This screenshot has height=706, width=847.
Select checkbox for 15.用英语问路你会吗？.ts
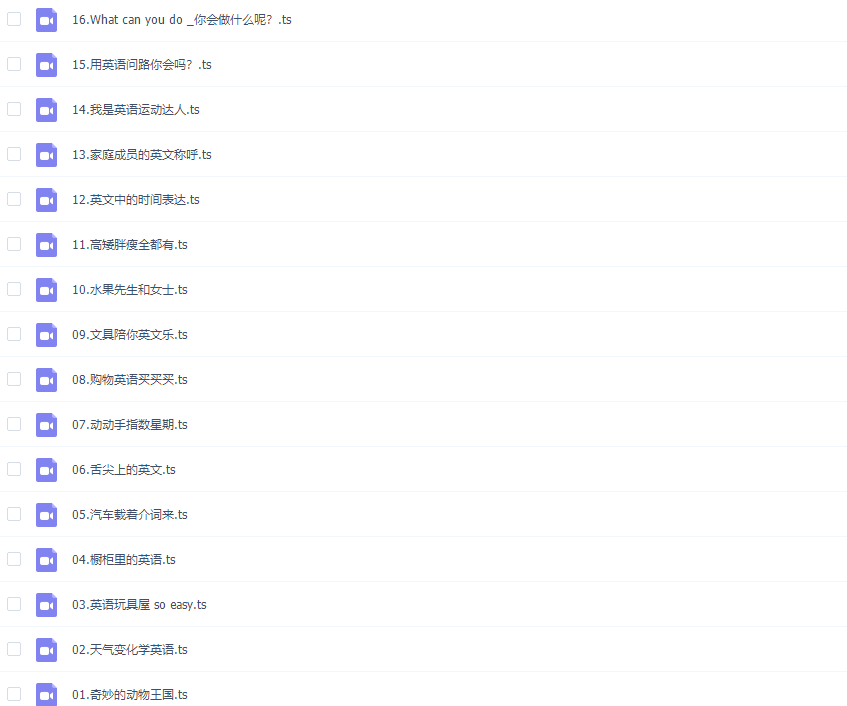pos(14,64)
